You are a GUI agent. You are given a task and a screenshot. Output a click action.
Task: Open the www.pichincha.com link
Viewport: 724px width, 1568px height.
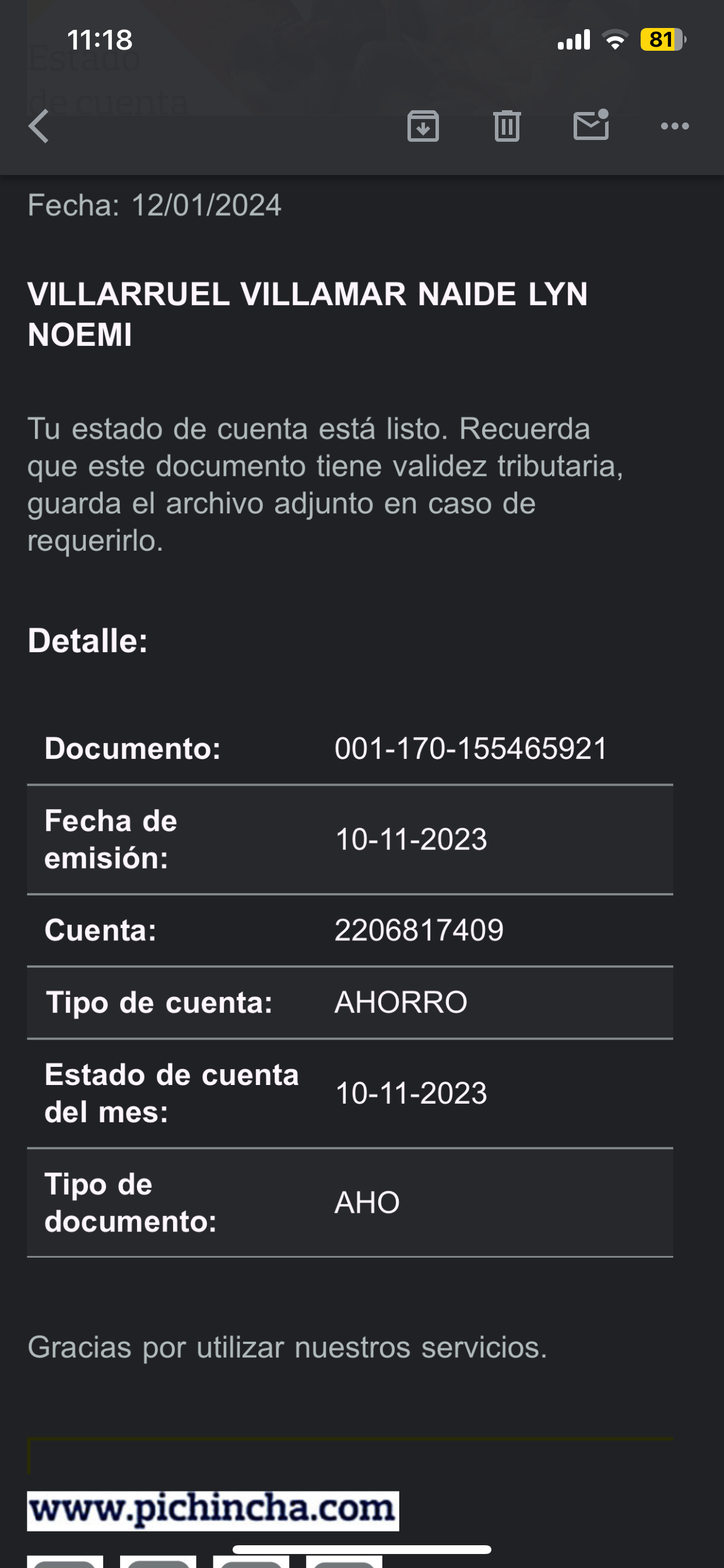click(x=213, y=1510)
